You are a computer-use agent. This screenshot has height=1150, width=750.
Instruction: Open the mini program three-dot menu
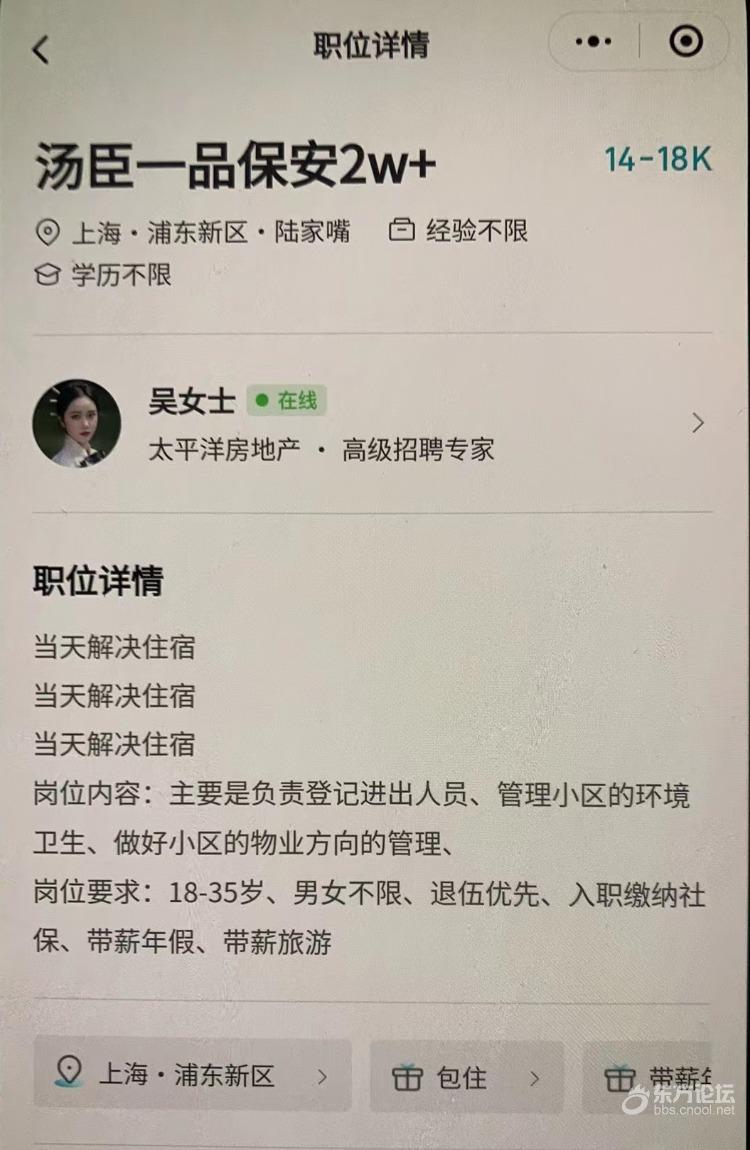click(594, 42)
